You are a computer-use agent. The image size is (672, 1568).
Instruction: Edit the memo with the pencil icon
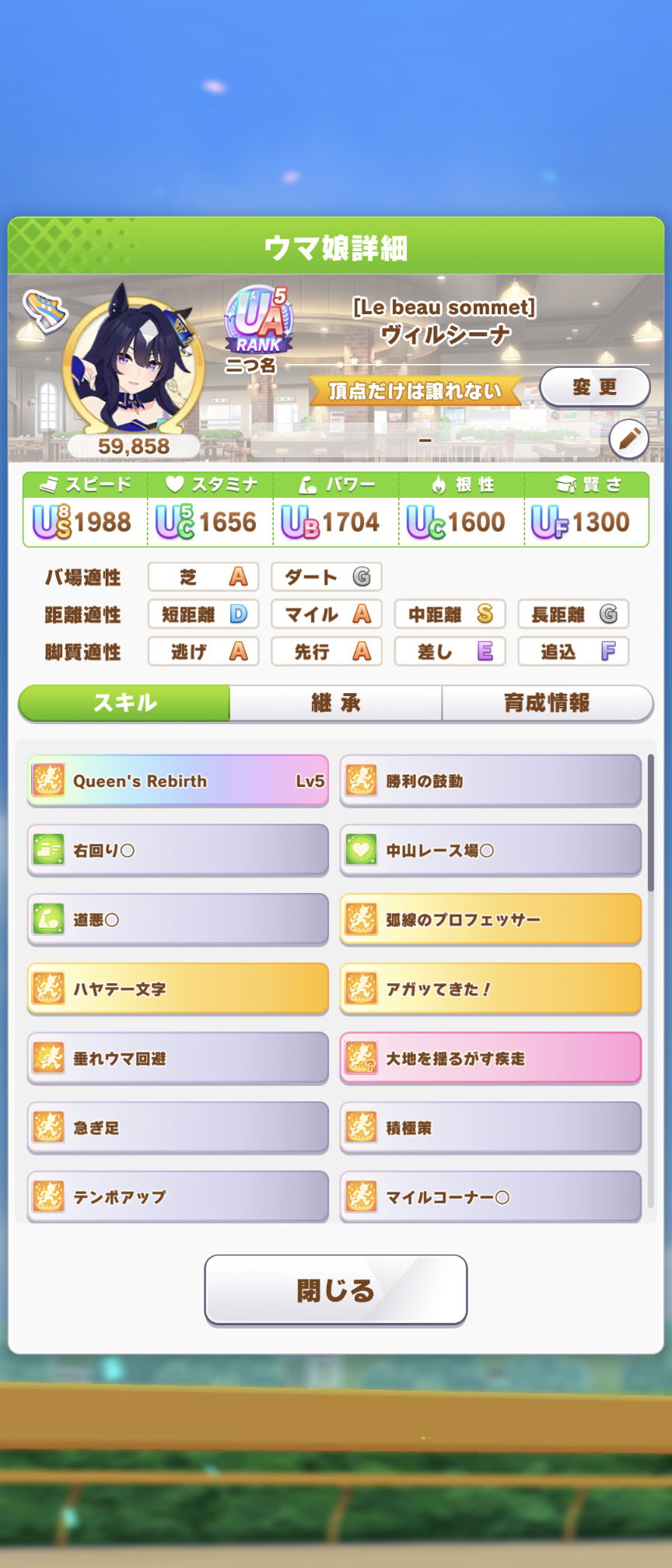click(628, 439)
